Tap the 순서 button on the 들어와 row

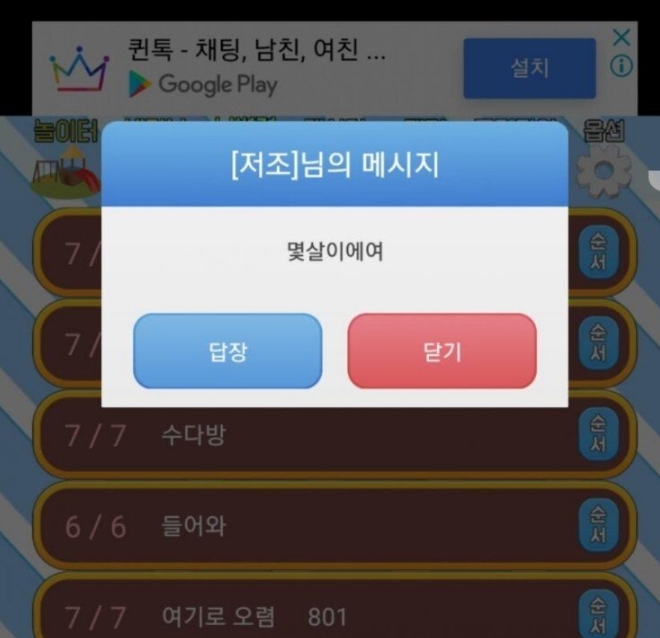pyautogui.click(x=598, y=526)
